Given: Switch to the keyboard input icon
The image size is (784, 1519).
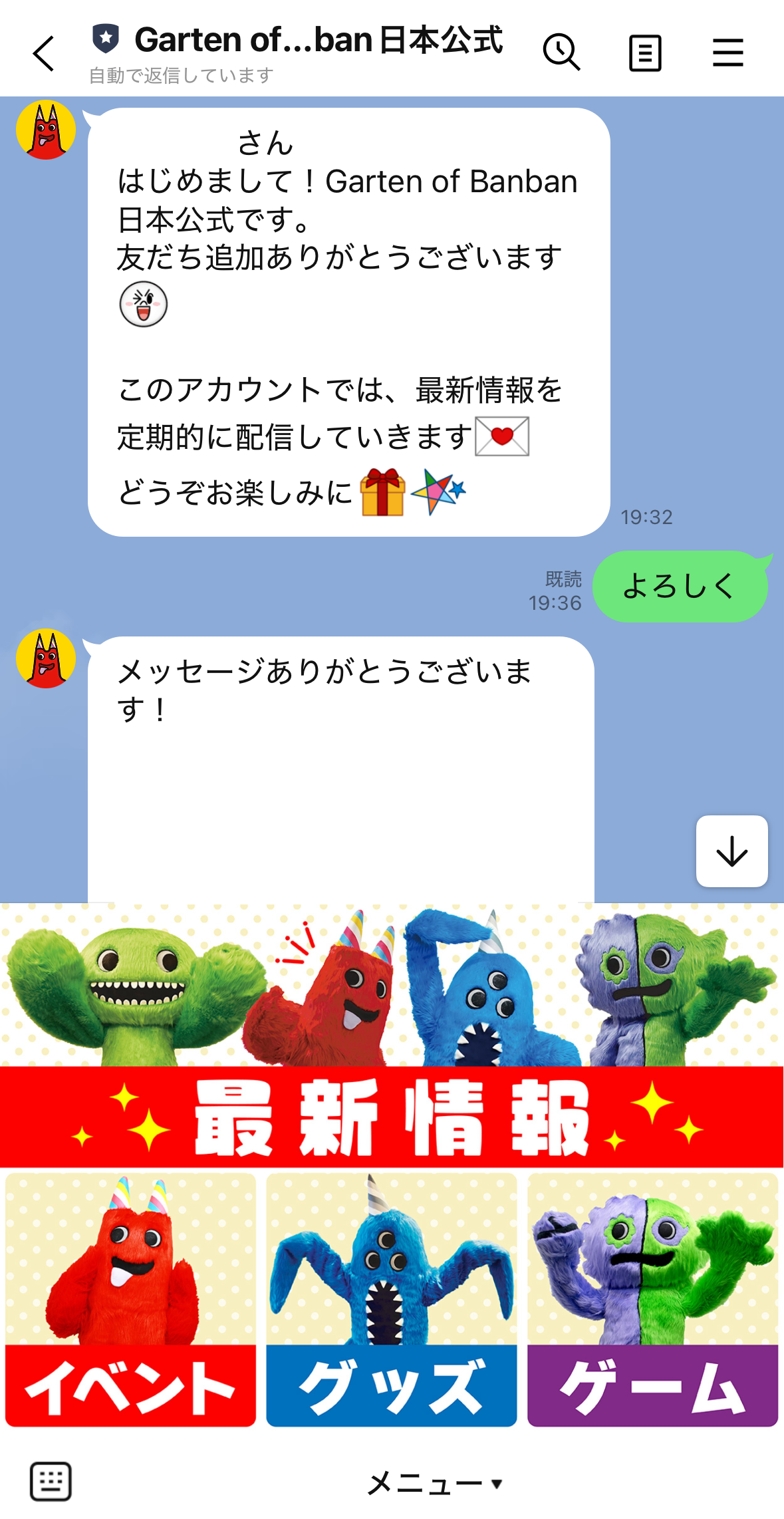Looking at the screenshot, I should [x=51, y=1482].
